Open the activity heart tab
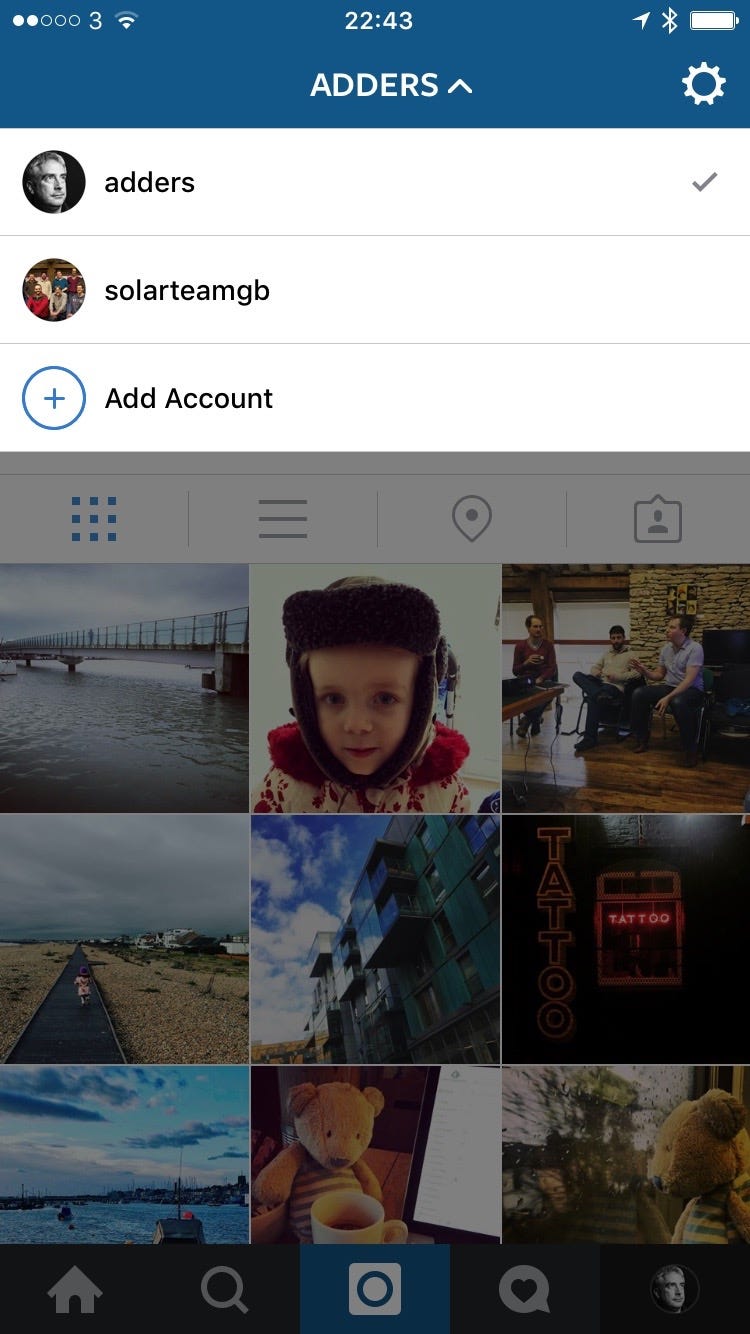Viewport: 750px width, 1334px height. click(x=524, y=1290)
